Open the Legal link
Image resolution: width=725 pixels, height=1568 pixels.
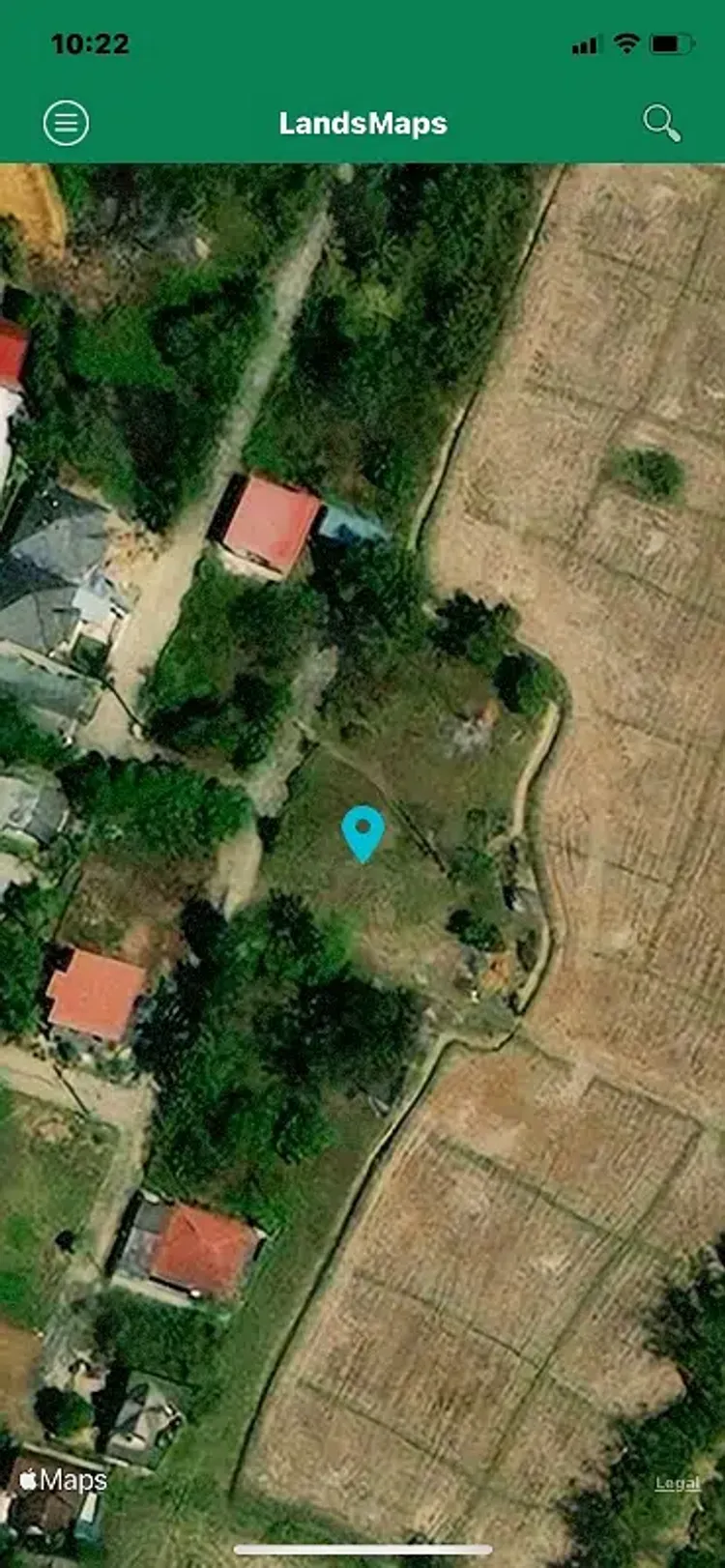677,1484
